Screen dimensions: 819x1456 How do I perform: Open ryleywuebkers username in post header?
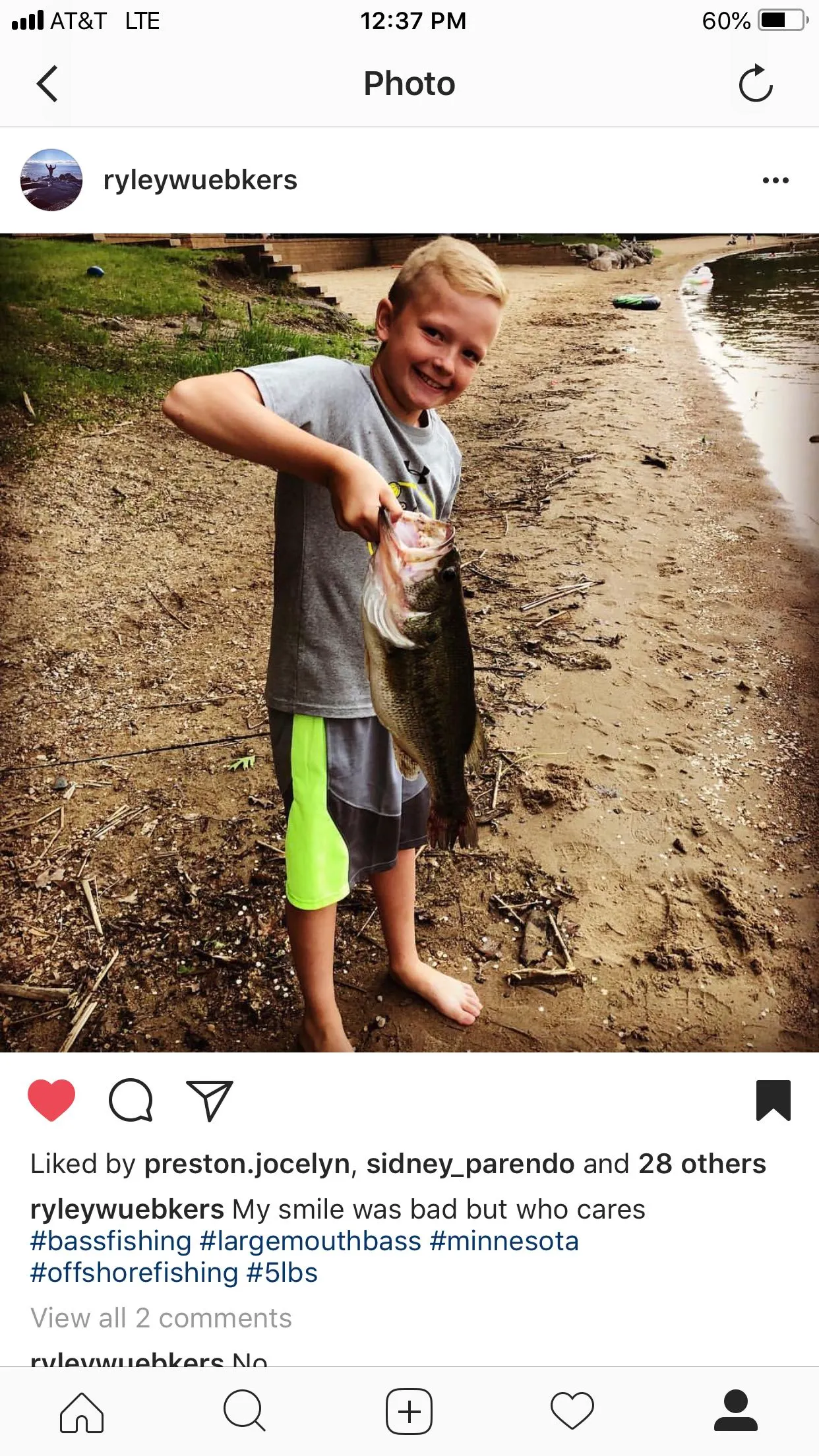(x=200, y=180)
